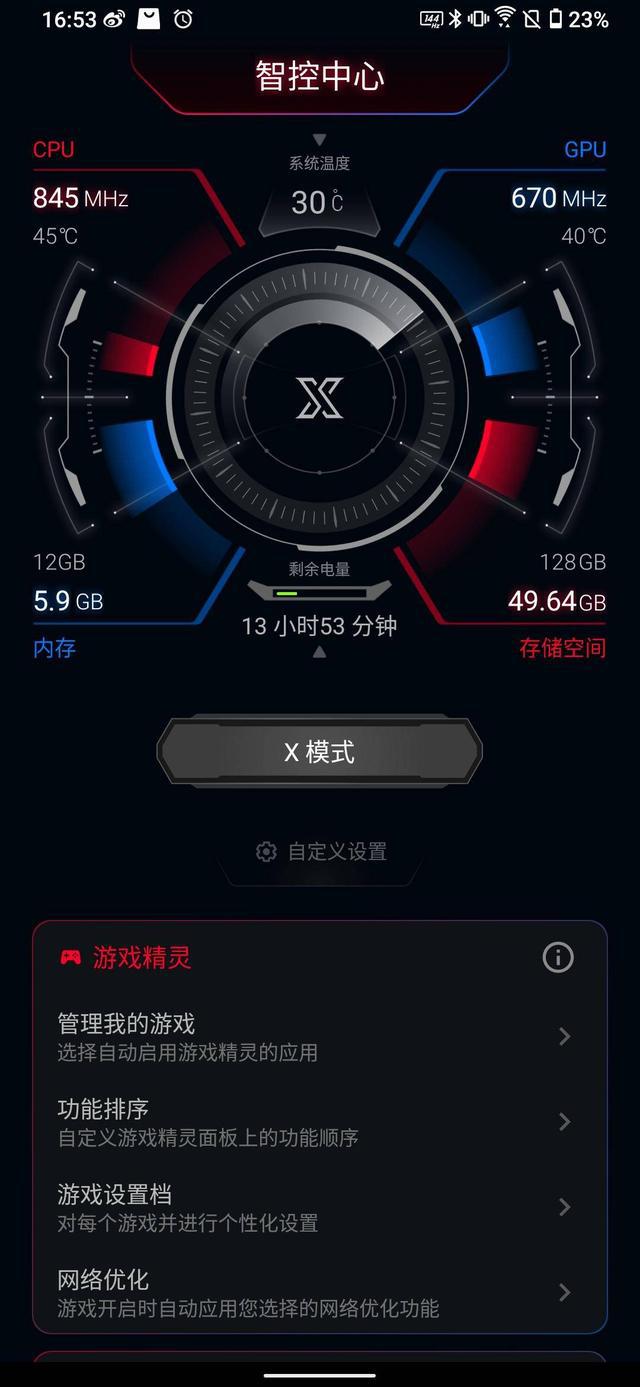Viewport: 640px width, 1387px height.
Task: Open 网络优化 settings
Action: [x=319, y=1293]
